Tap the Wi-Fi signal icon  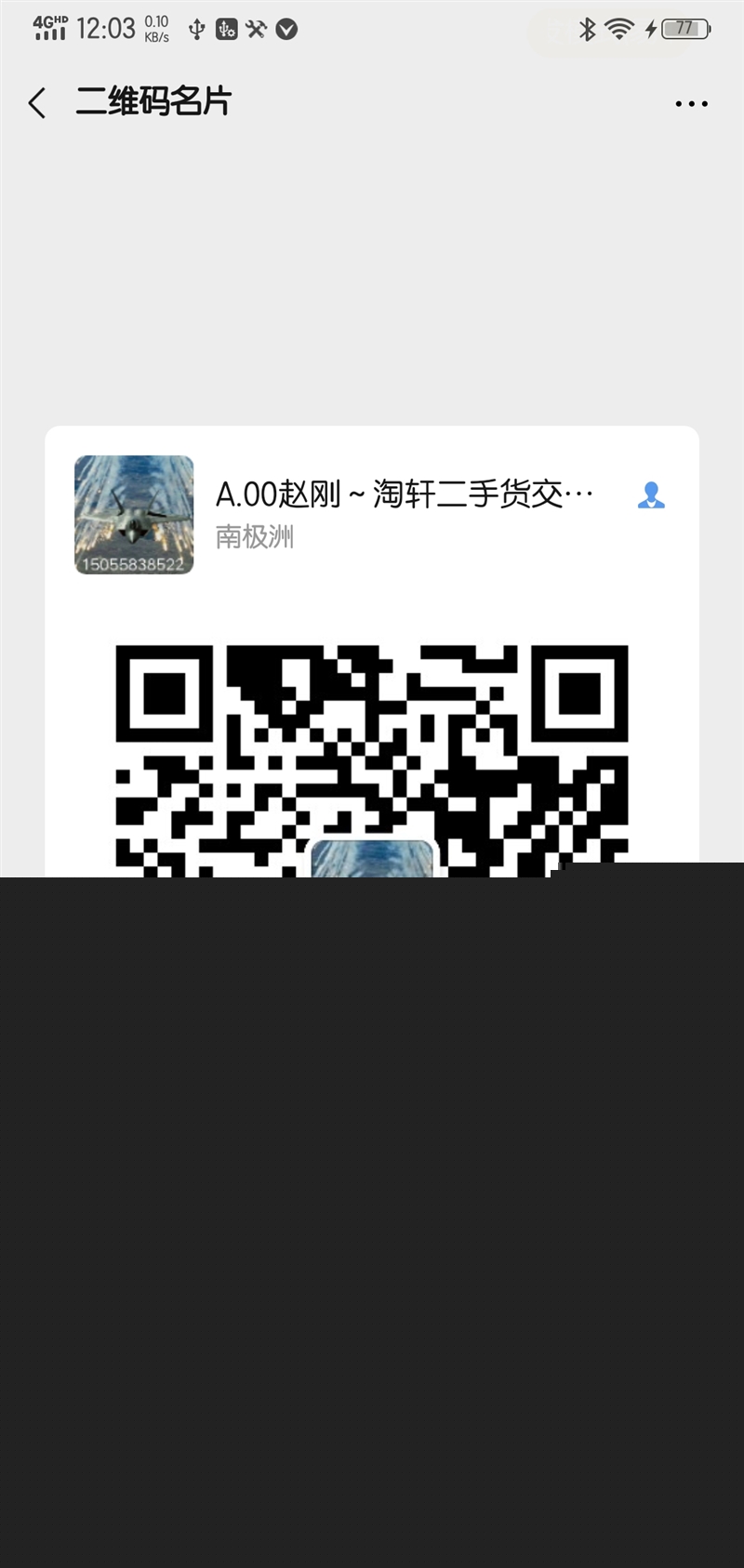point(618,29)
